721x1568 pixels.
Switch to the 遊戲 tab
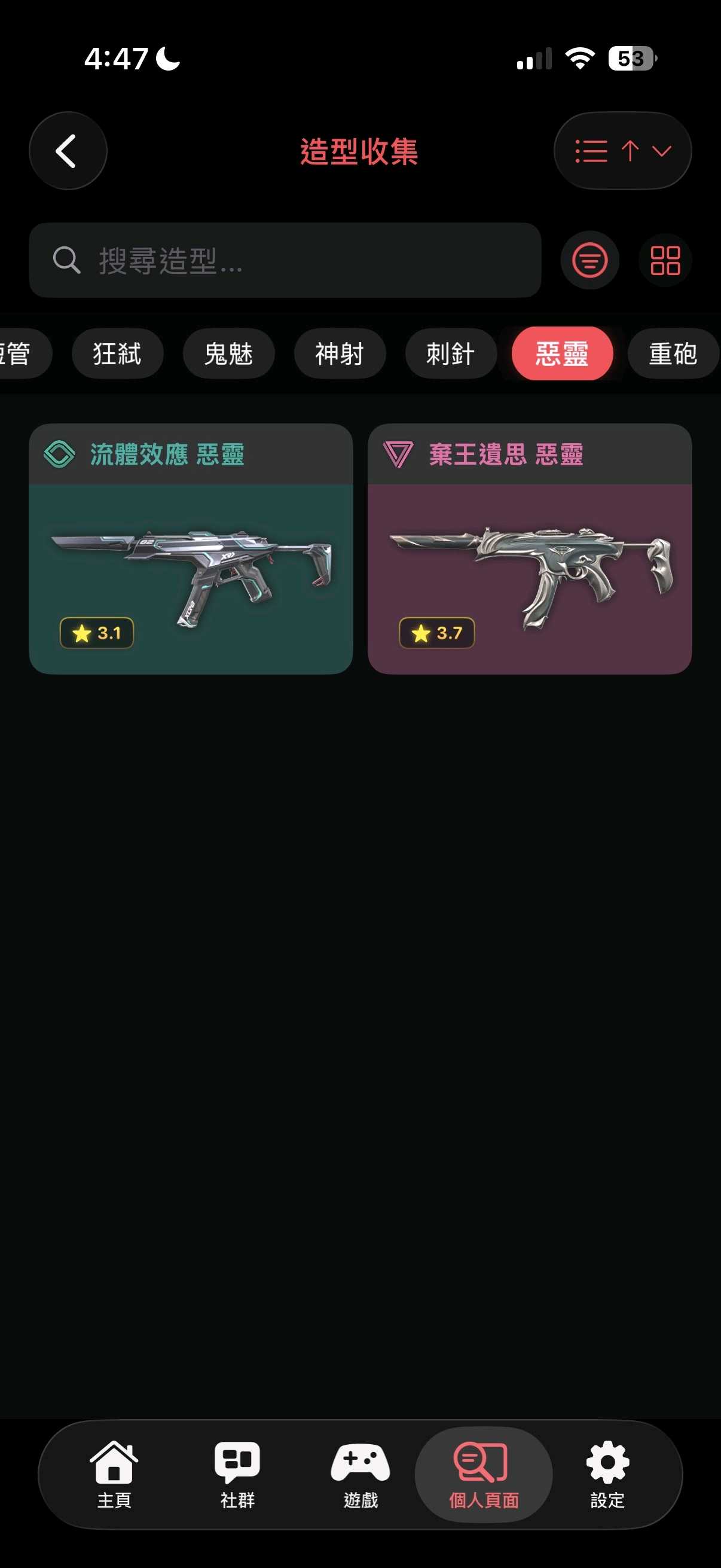(361, 1474)
